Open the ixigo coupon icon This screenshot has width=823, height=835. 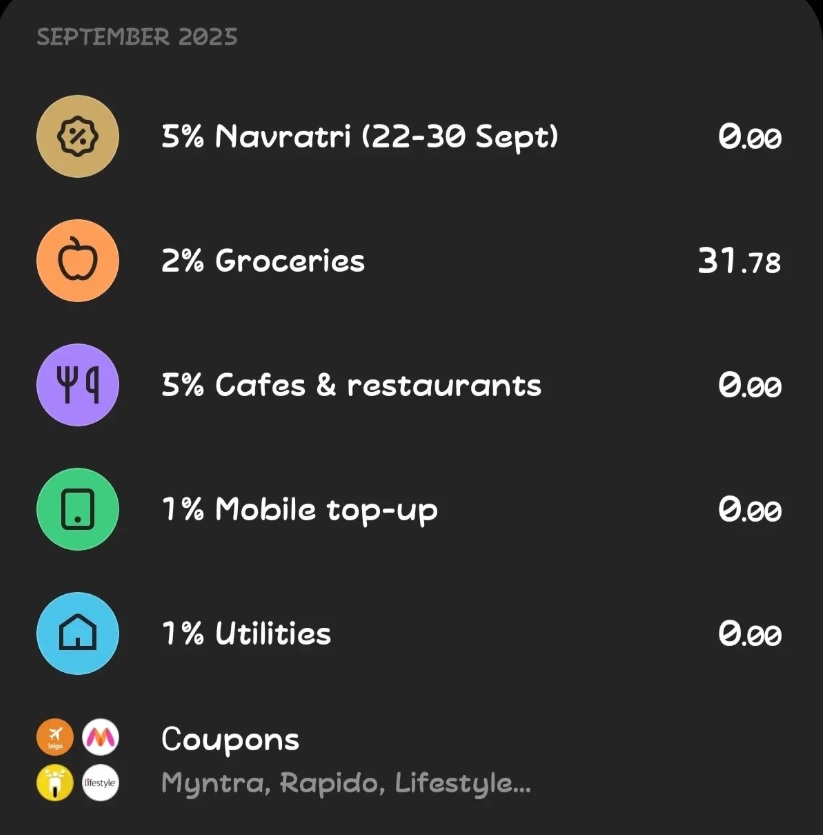pos(56,737)
